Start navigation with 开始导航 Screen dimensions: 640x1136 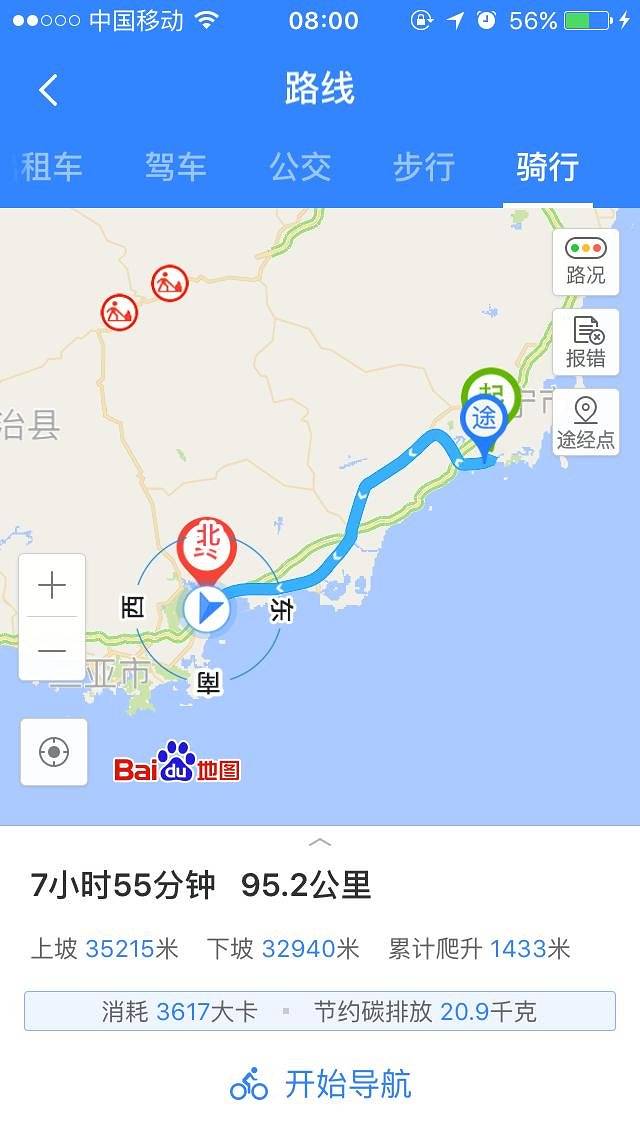coord(320,1084)
